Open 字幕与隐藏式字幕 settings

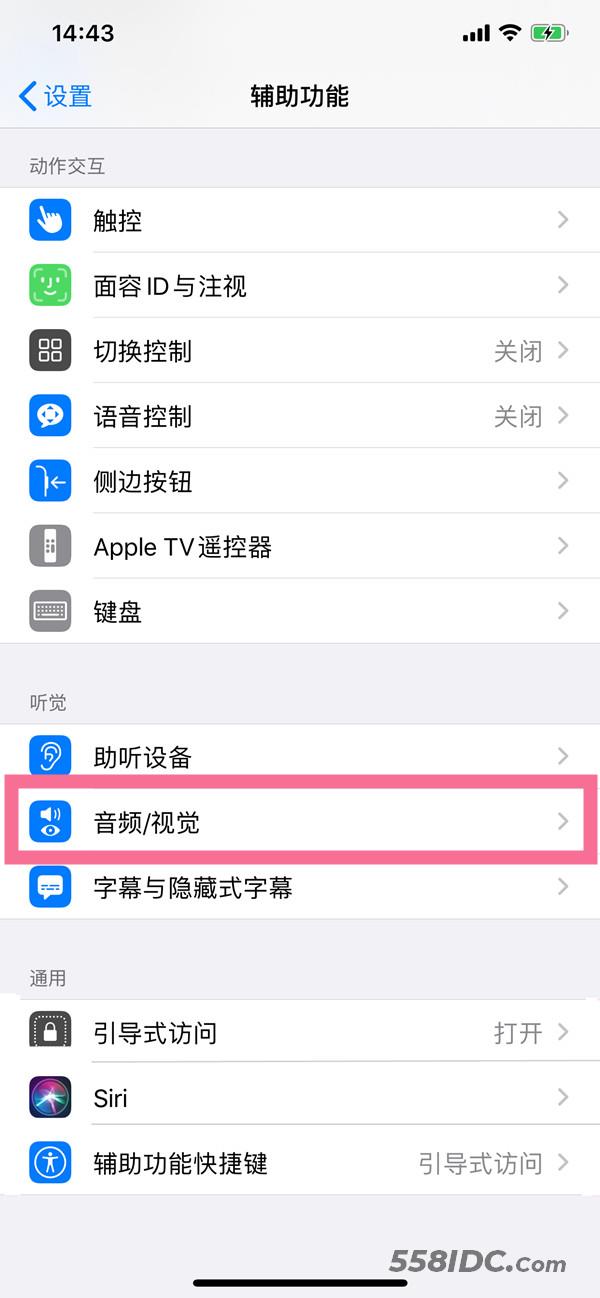[x=300, y=887]
